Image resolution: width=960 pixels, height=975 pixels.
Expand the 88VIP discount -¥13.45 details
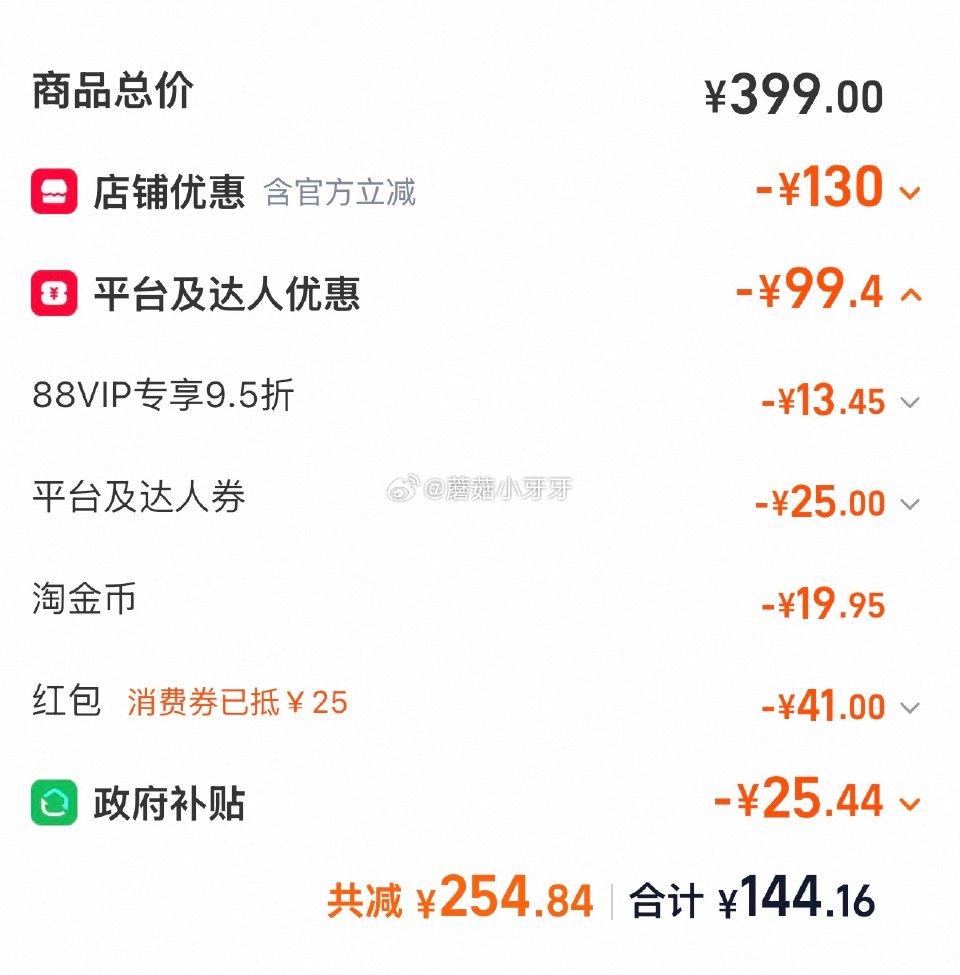click(x=911, y=403)
